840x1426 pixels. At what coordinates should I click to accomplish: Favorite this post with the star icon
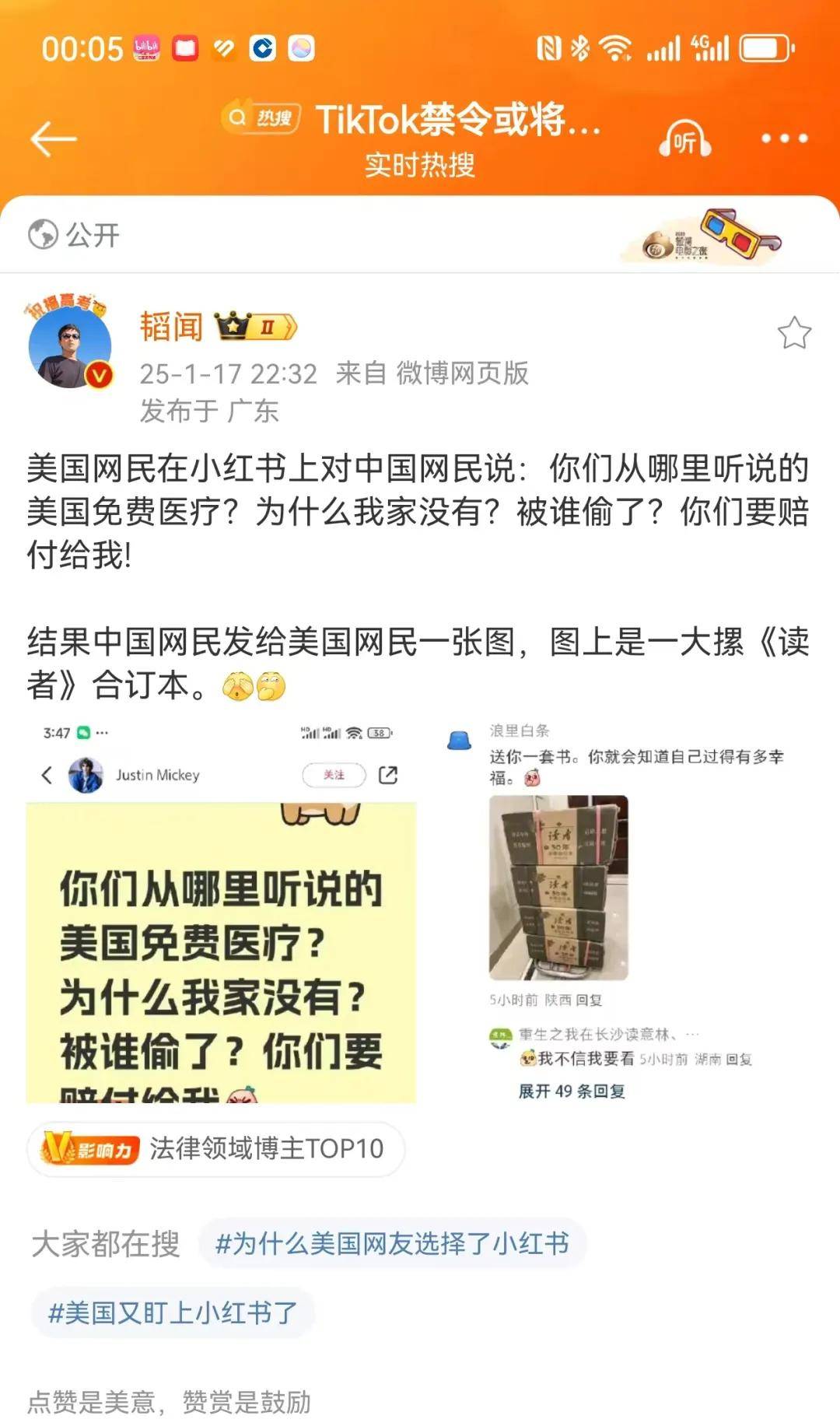coord(794,333)
